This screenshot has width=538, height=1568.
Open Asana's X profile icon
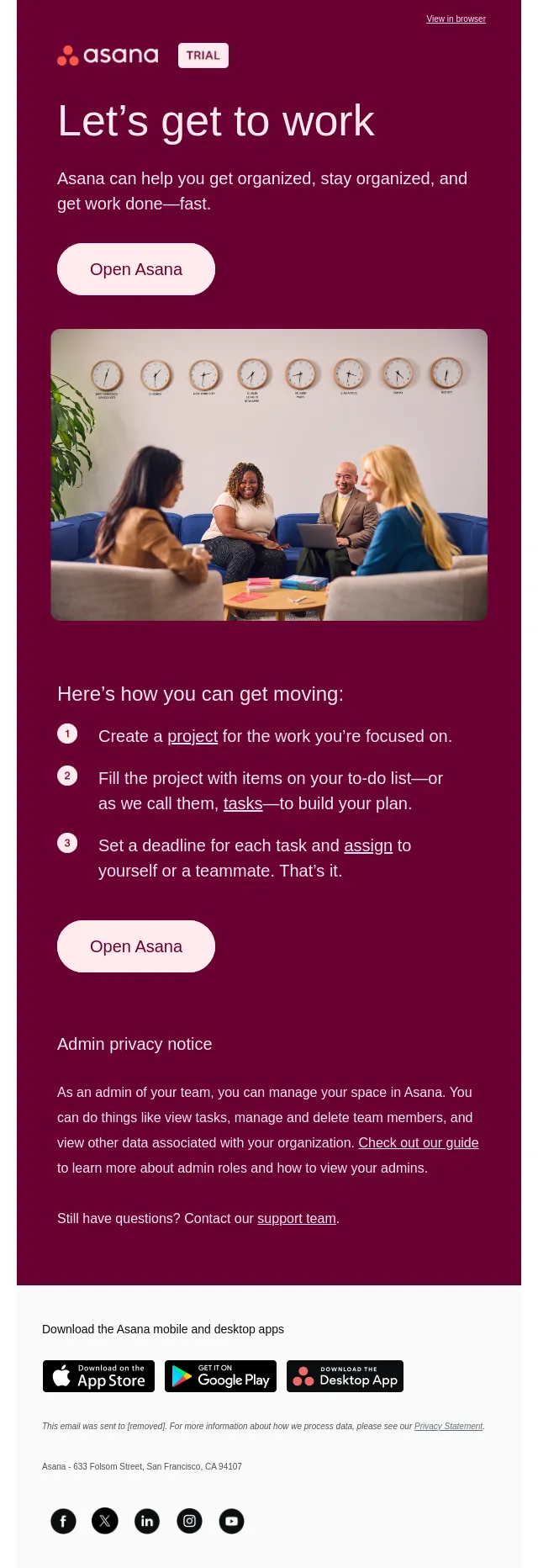click(x=105, y=1521)
